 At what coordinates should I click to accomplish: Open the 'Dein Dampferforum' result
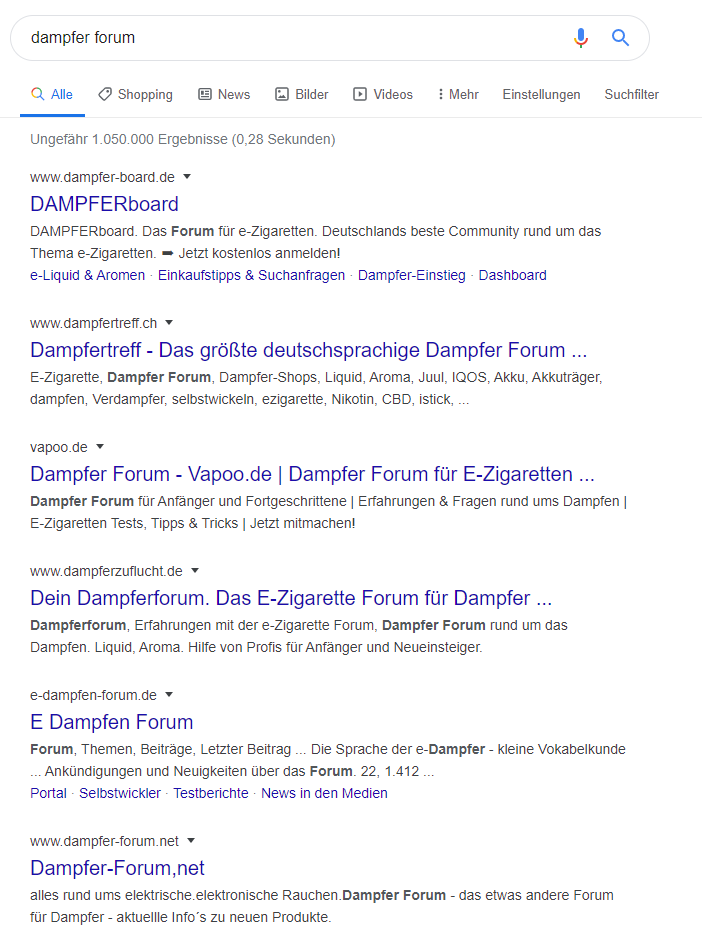[290, 598]
